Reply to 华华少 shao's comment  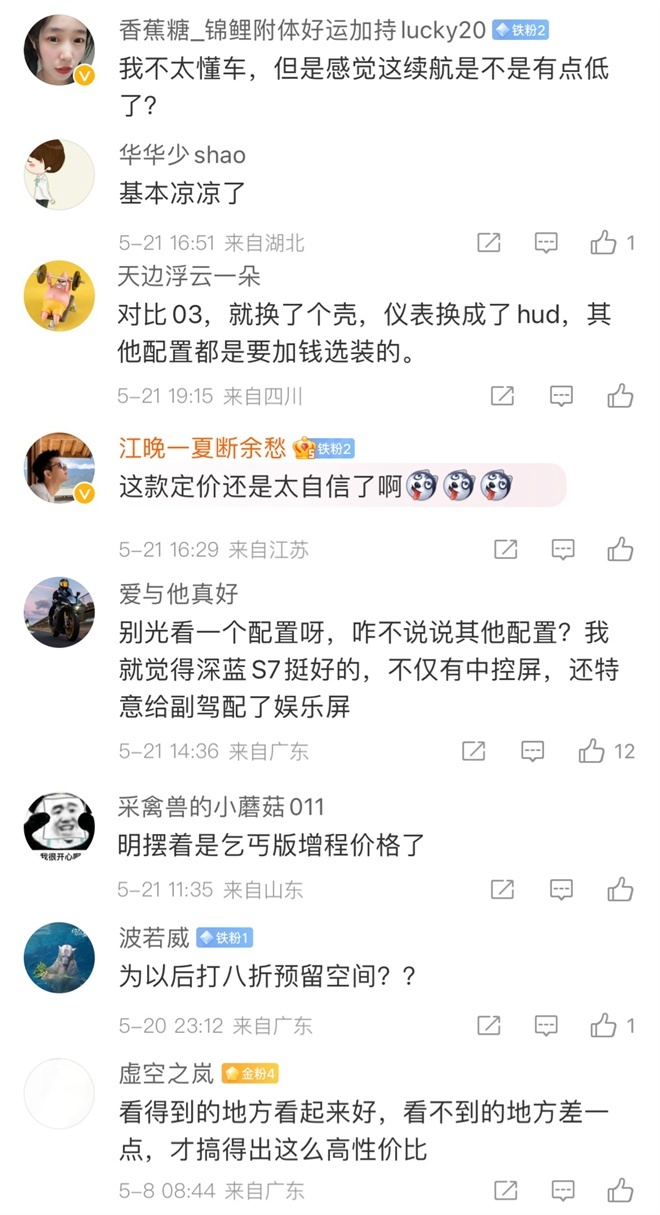pyautogui.click(x=546, y=242)
